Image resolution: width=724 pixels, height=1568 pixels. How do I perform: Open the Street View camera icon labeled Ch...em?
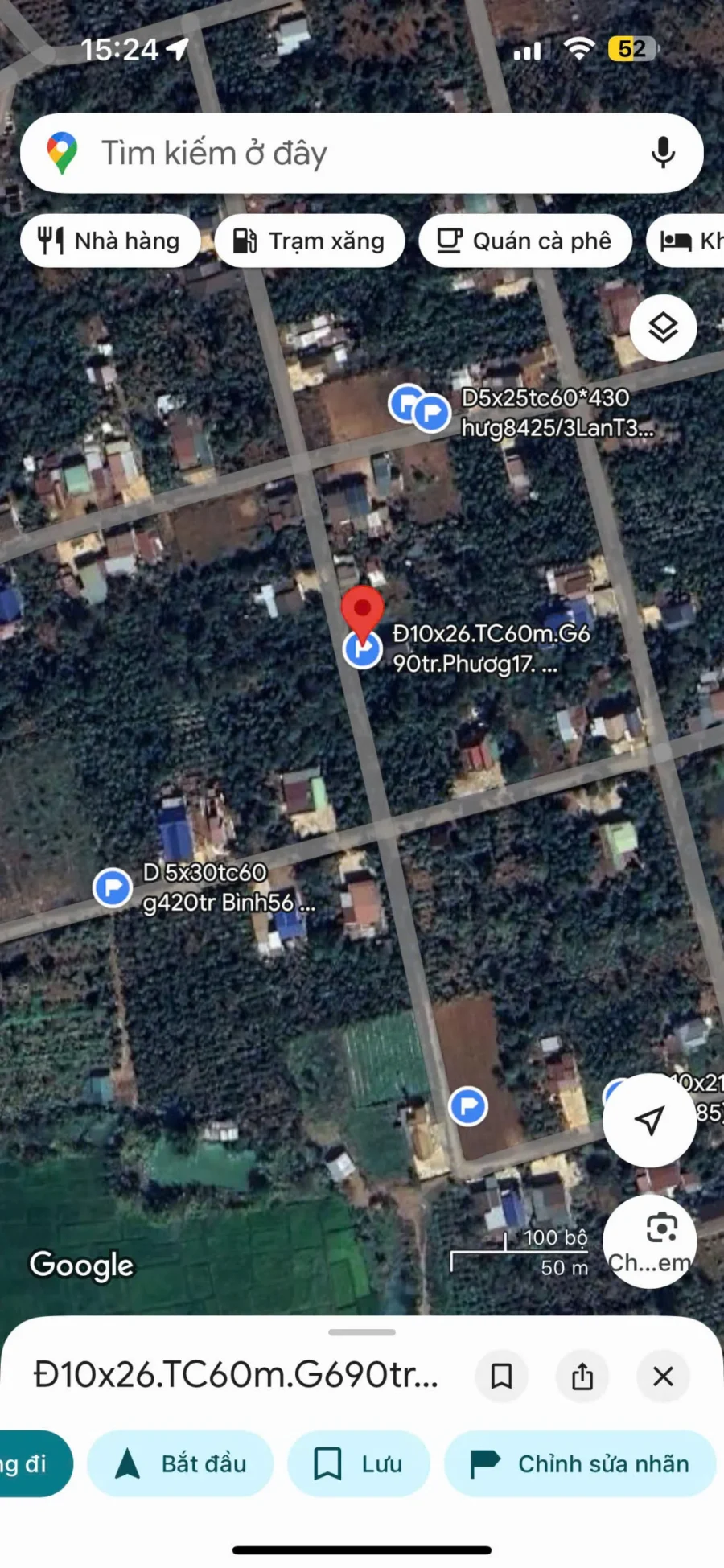[650, 1241]
